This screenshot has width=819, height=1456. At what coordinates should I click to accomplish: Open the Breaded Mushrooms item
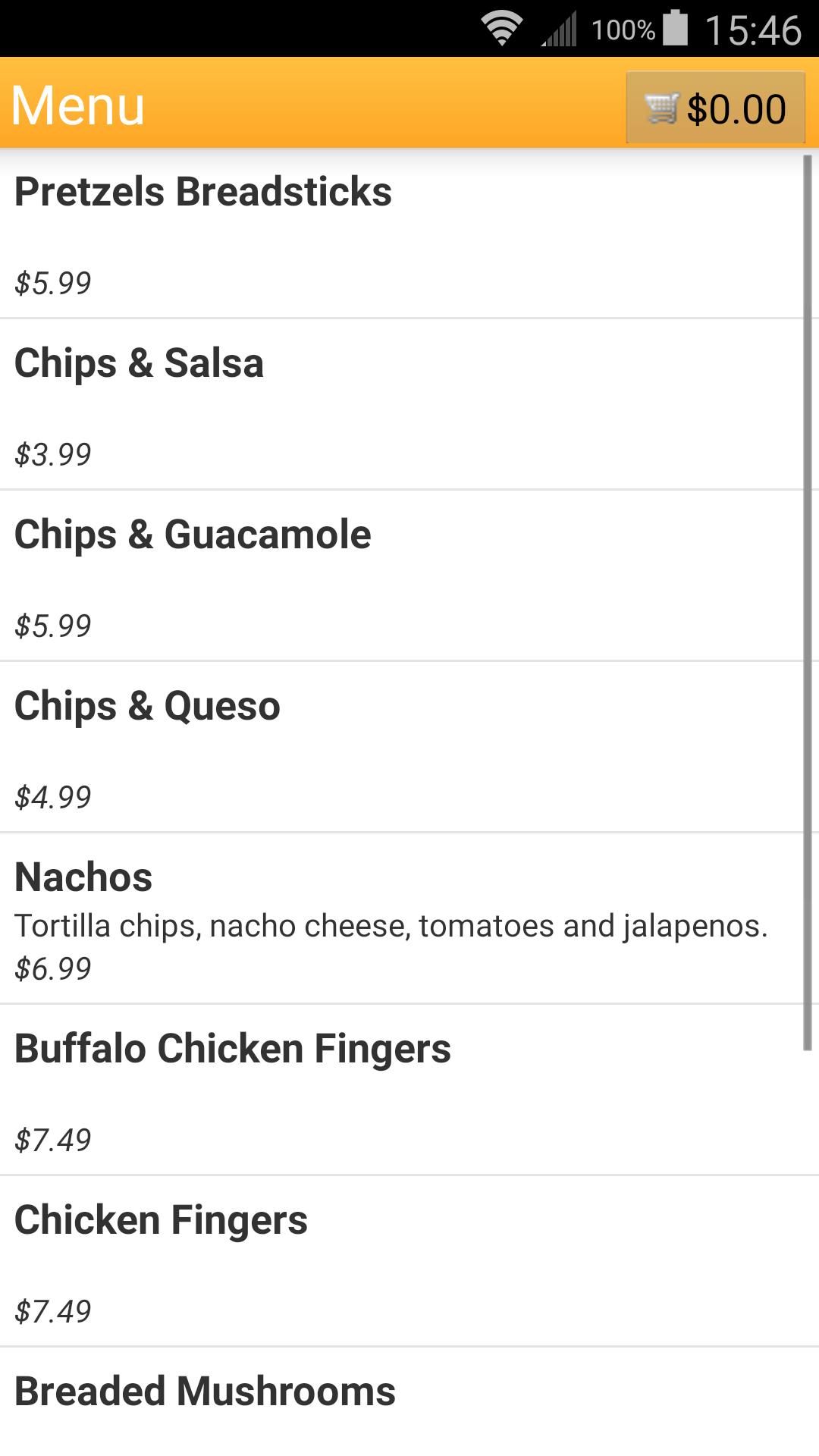click(x=402, y=1403)
